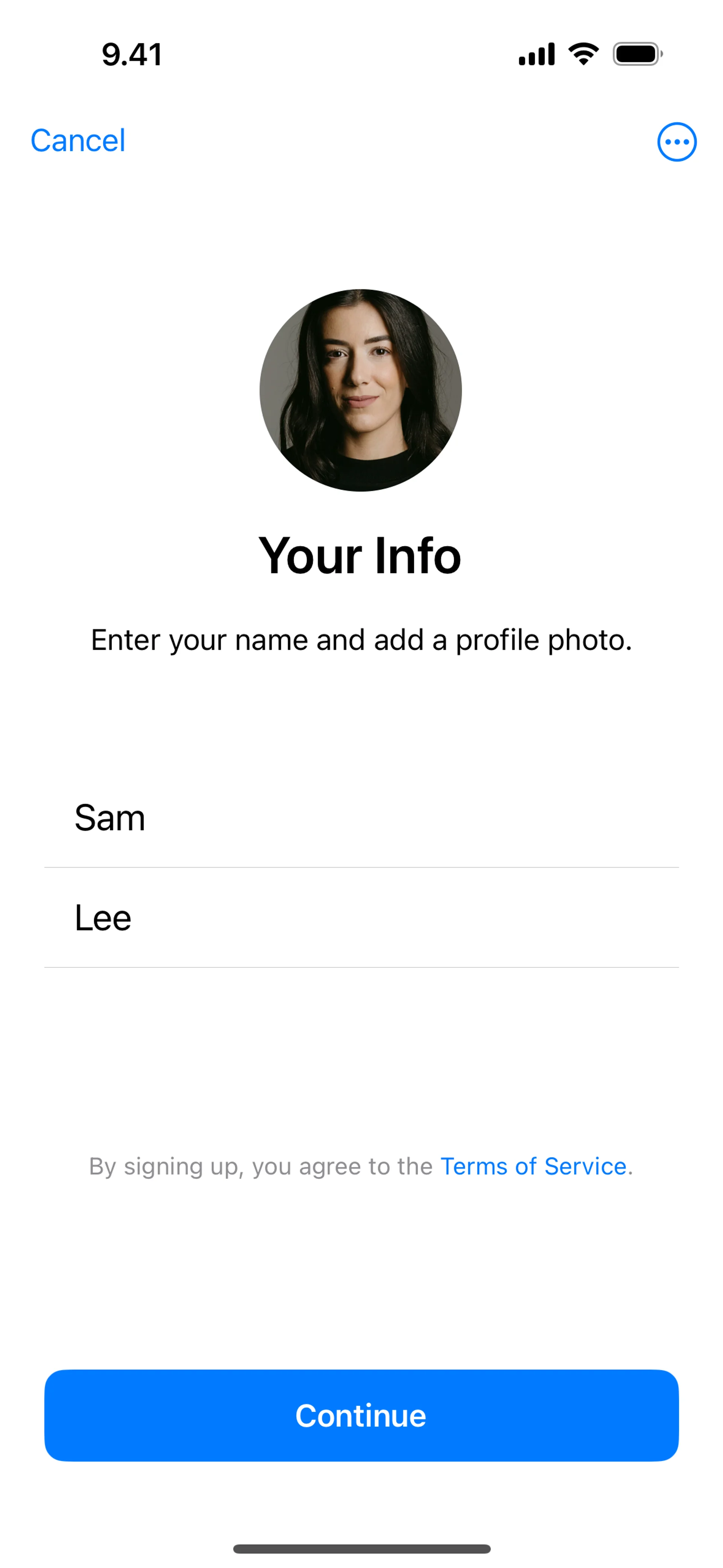
Task: Change the profile photo
Action: coord(361,390)
